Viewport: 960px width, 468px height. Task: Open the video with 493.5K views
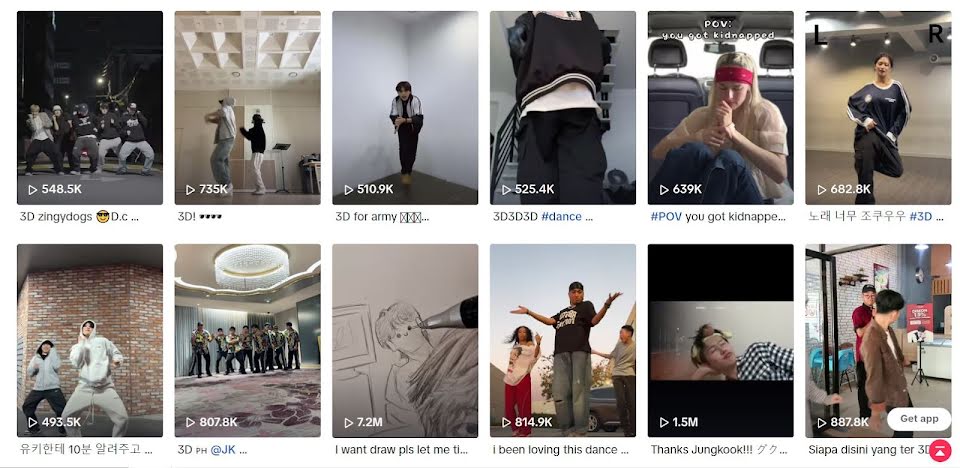pos(89,340)
